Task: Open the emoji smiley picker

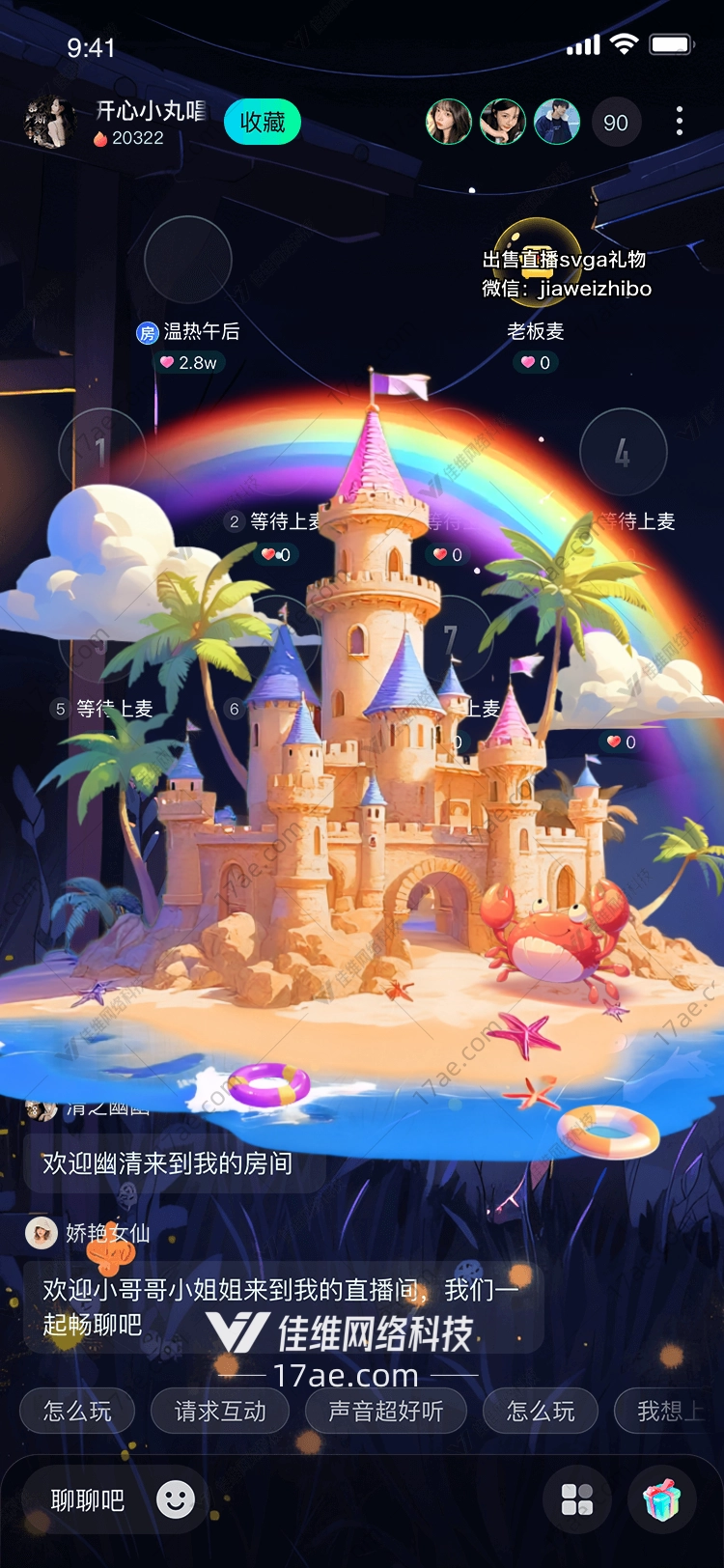Action: pos(176,1499)
